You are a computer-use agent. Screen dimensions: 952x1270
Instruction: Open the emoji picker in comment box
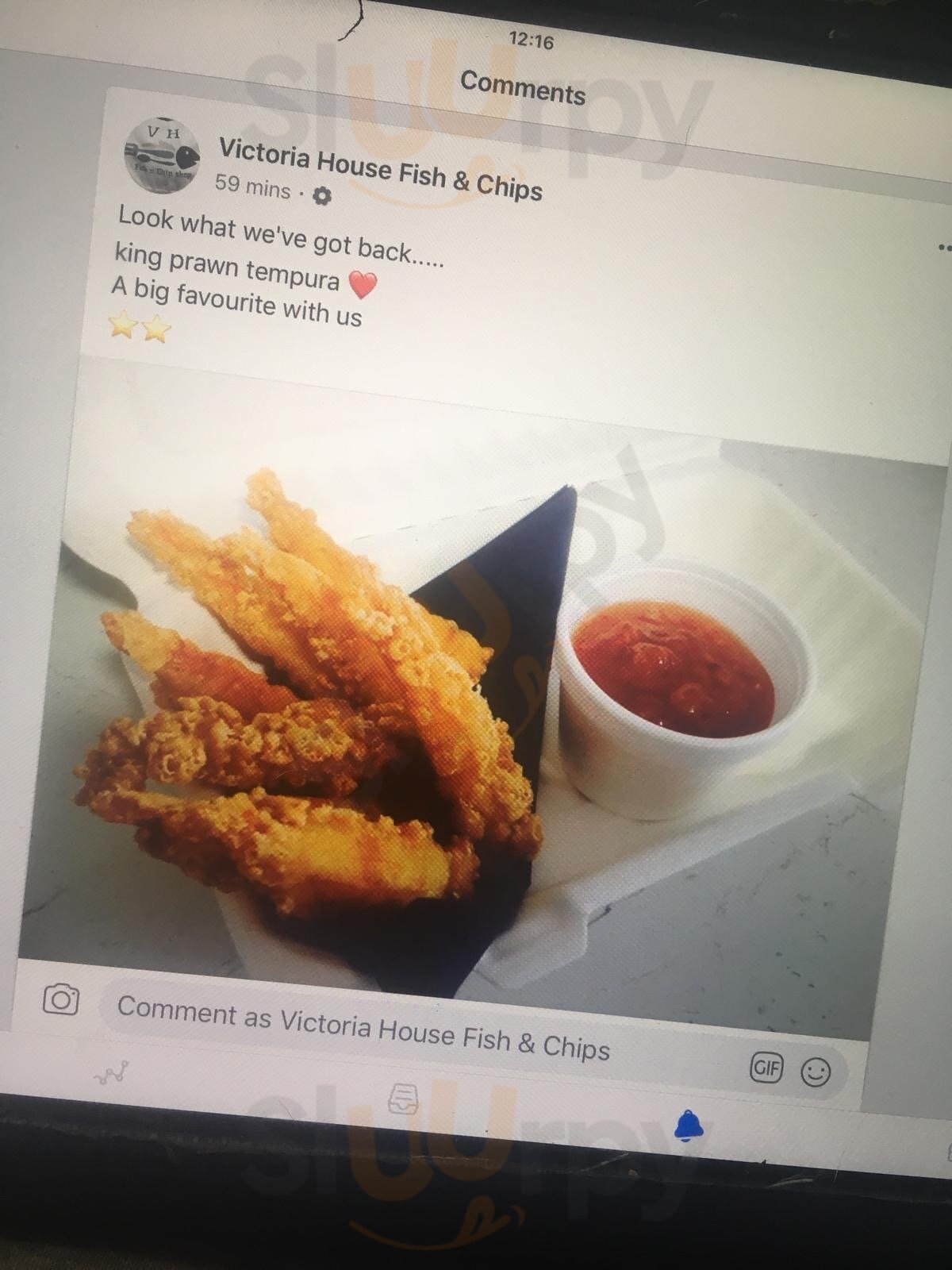(815, 1072)
